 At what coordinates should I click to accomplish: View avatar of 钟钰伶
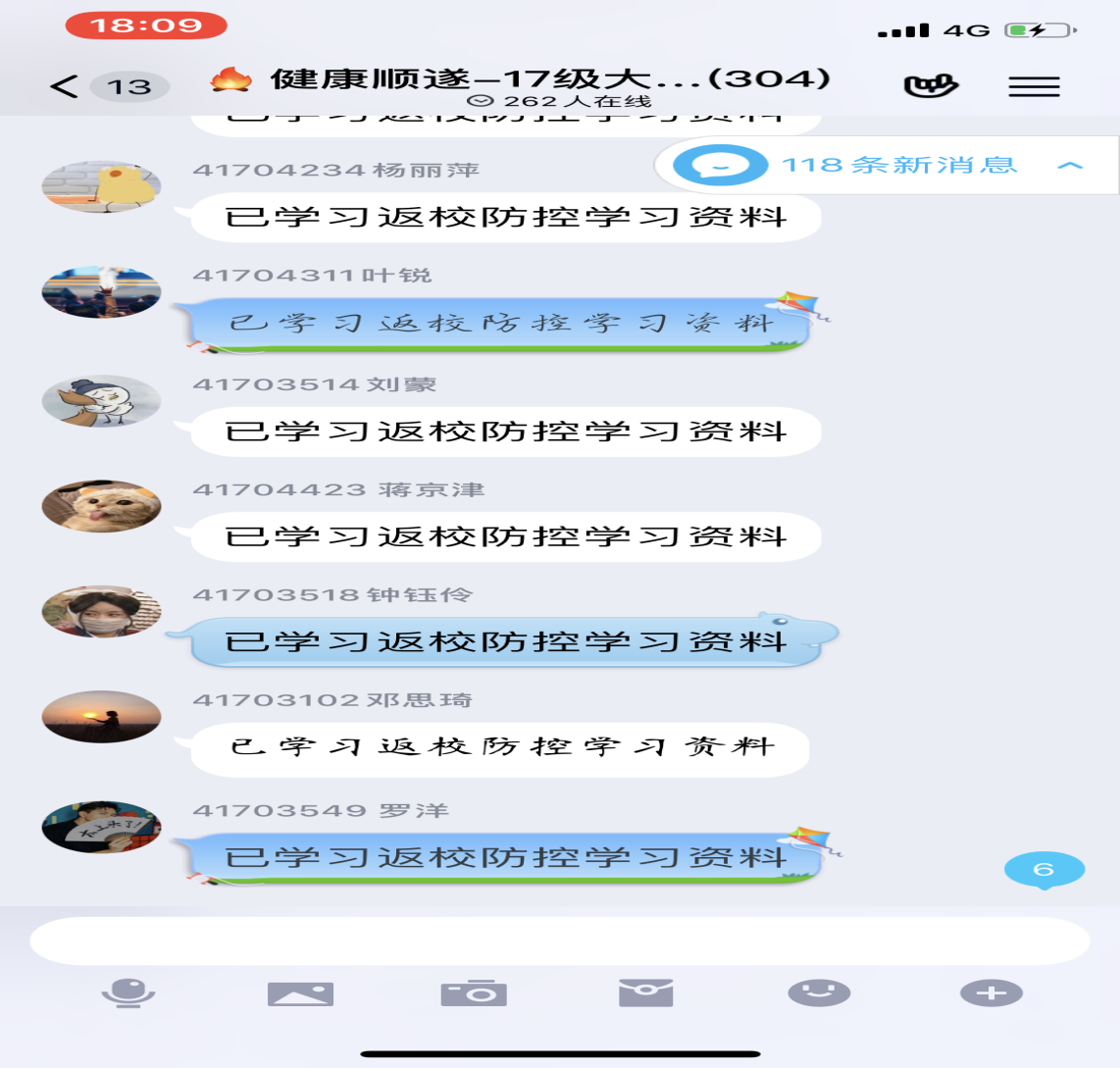pyautogui.click(x=101, y=612)
